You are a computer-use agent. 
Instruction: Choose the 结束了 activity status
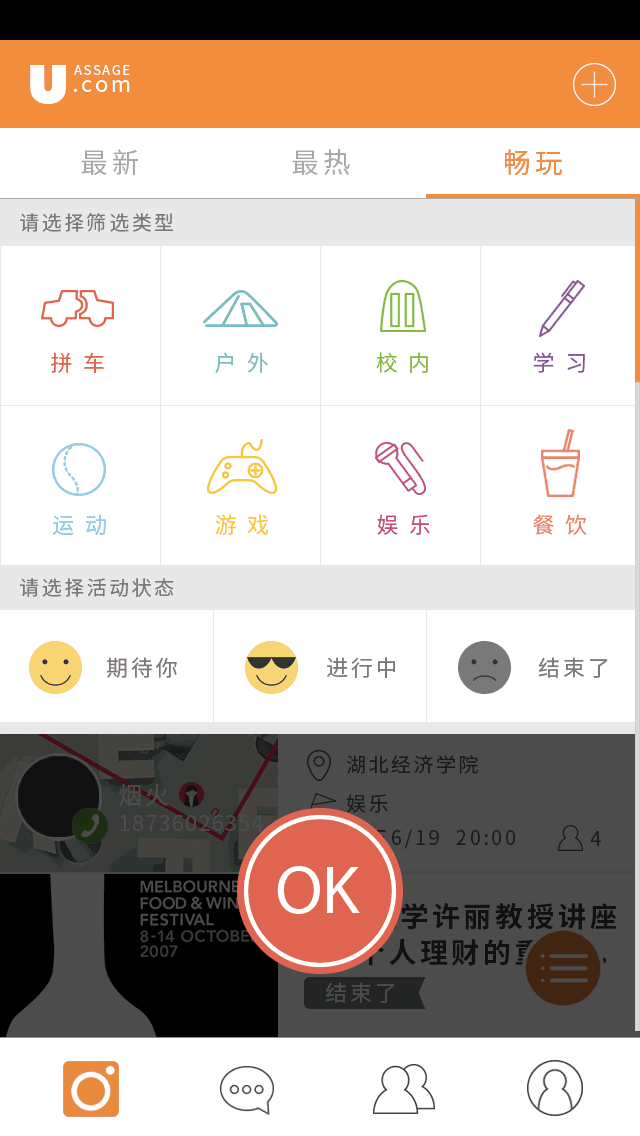(x=532, y=667)
